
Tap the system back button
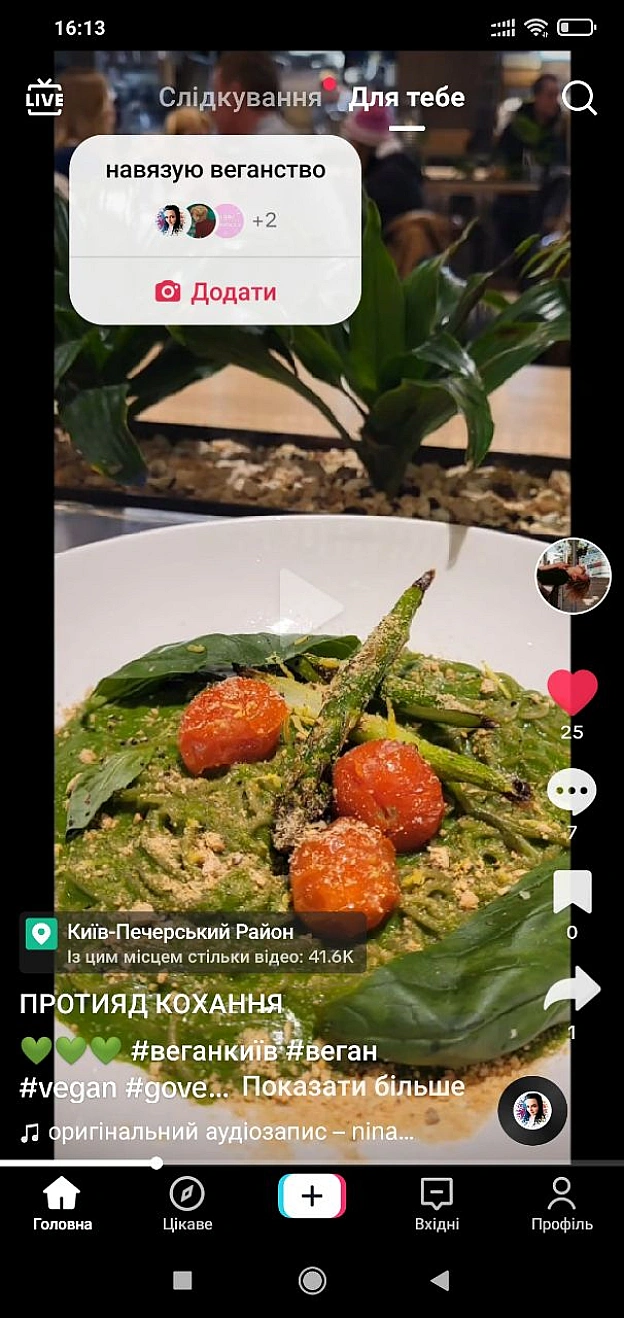(x=439, y=1281)
